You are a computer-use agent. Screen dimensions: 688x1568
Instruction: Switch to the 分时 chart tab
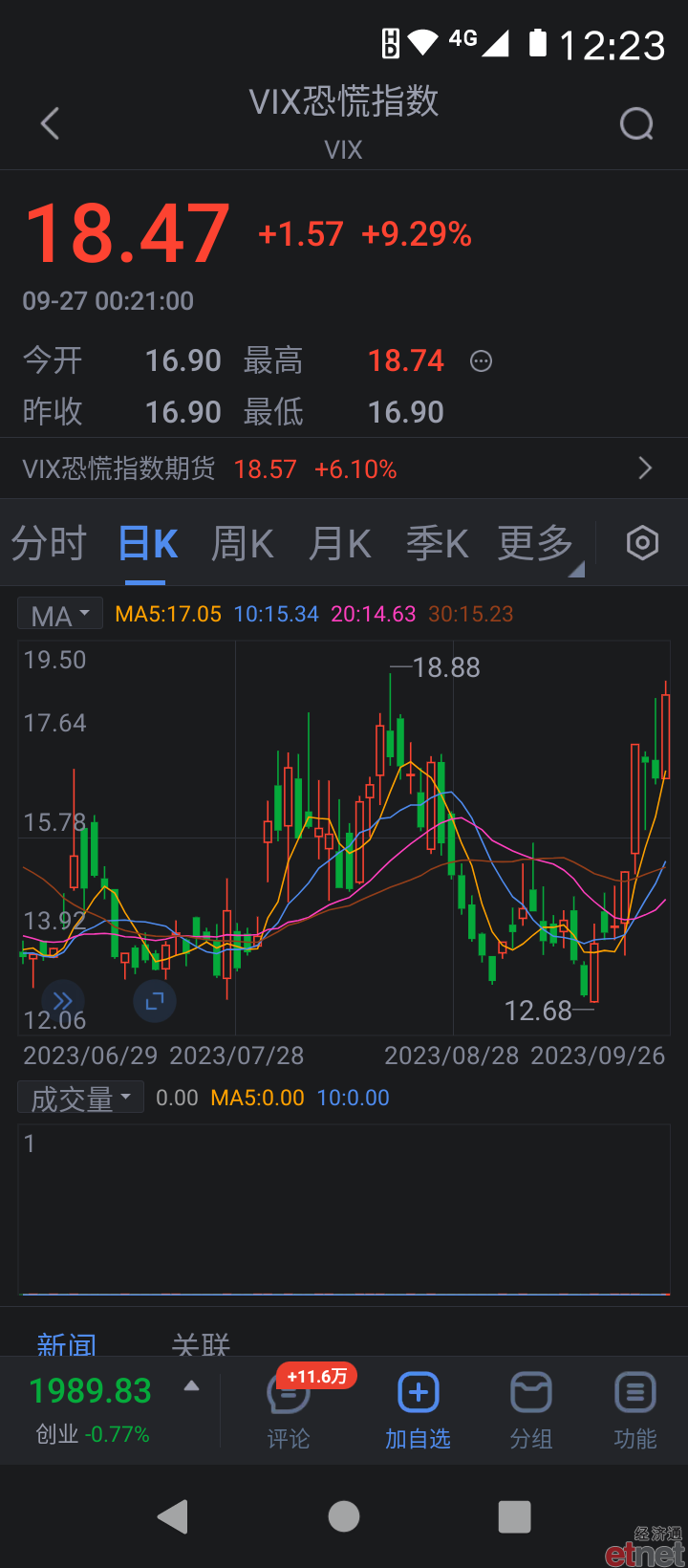point(49,544)
